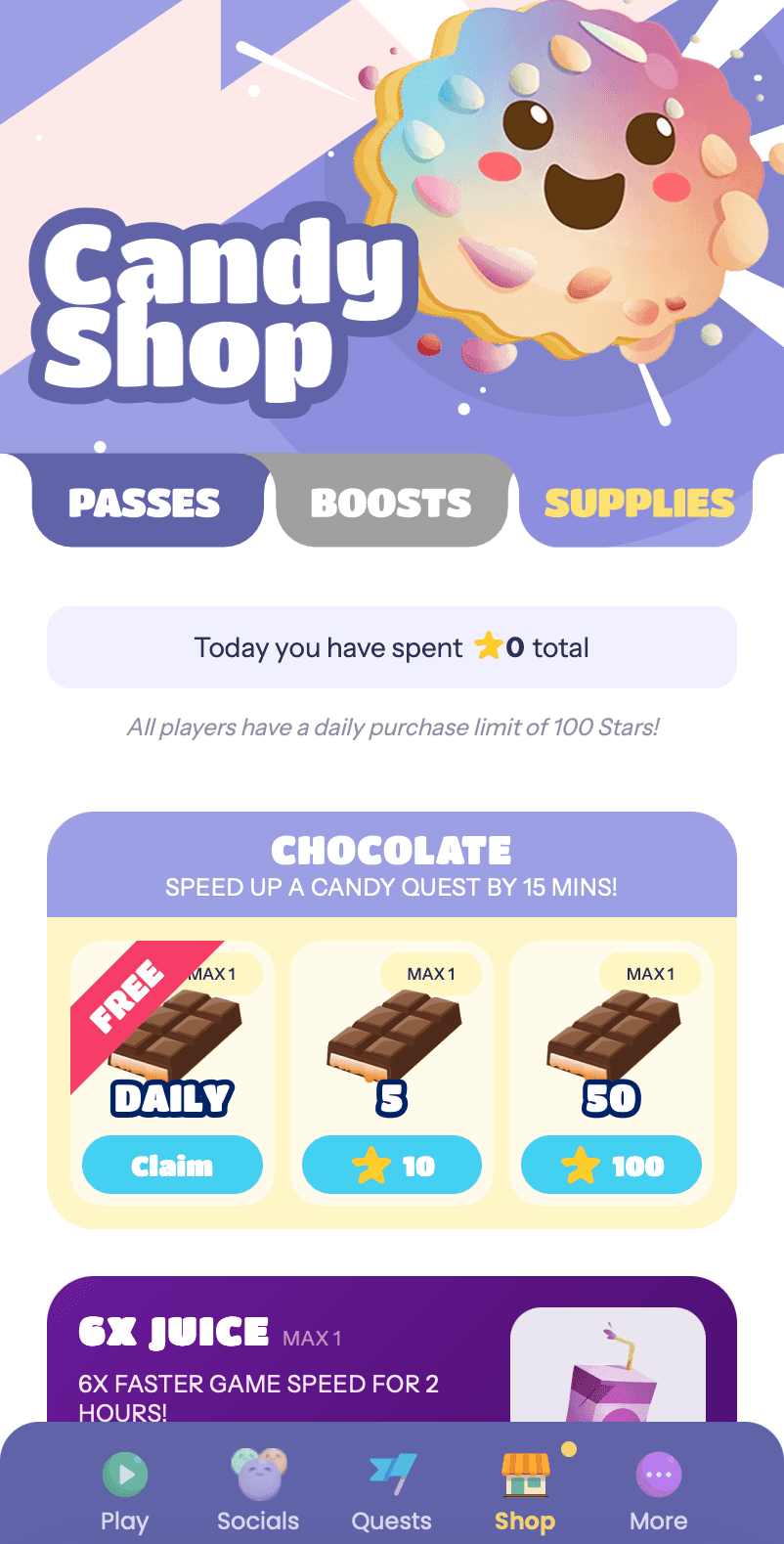Image resolution: width=784 pixels, height=1544 pixels.
Task: Open the More menu tab
Action: (x=658, y=1491)
